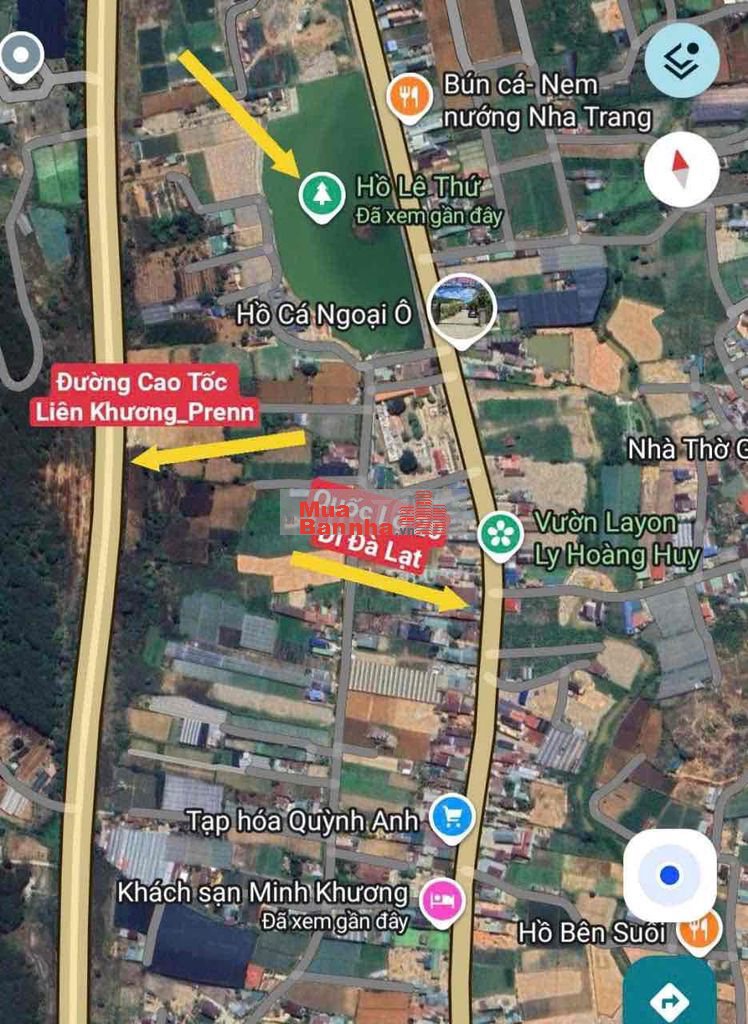Select the Hồ Lê Thứ park pin
This screenshot has width=748, height=1024.
click(x=322, y=194)
